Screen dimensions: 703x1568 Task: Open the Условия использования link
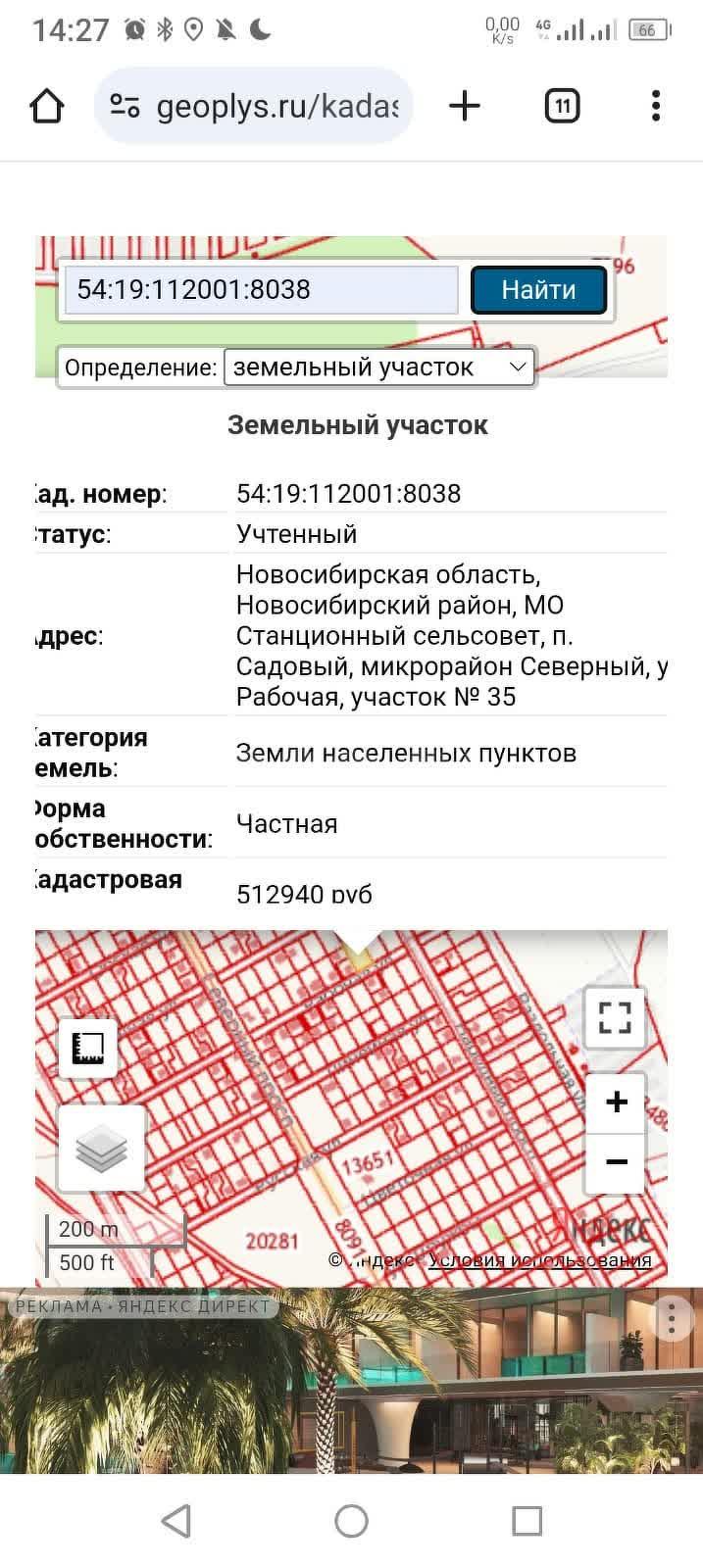tap(540, 1260)
